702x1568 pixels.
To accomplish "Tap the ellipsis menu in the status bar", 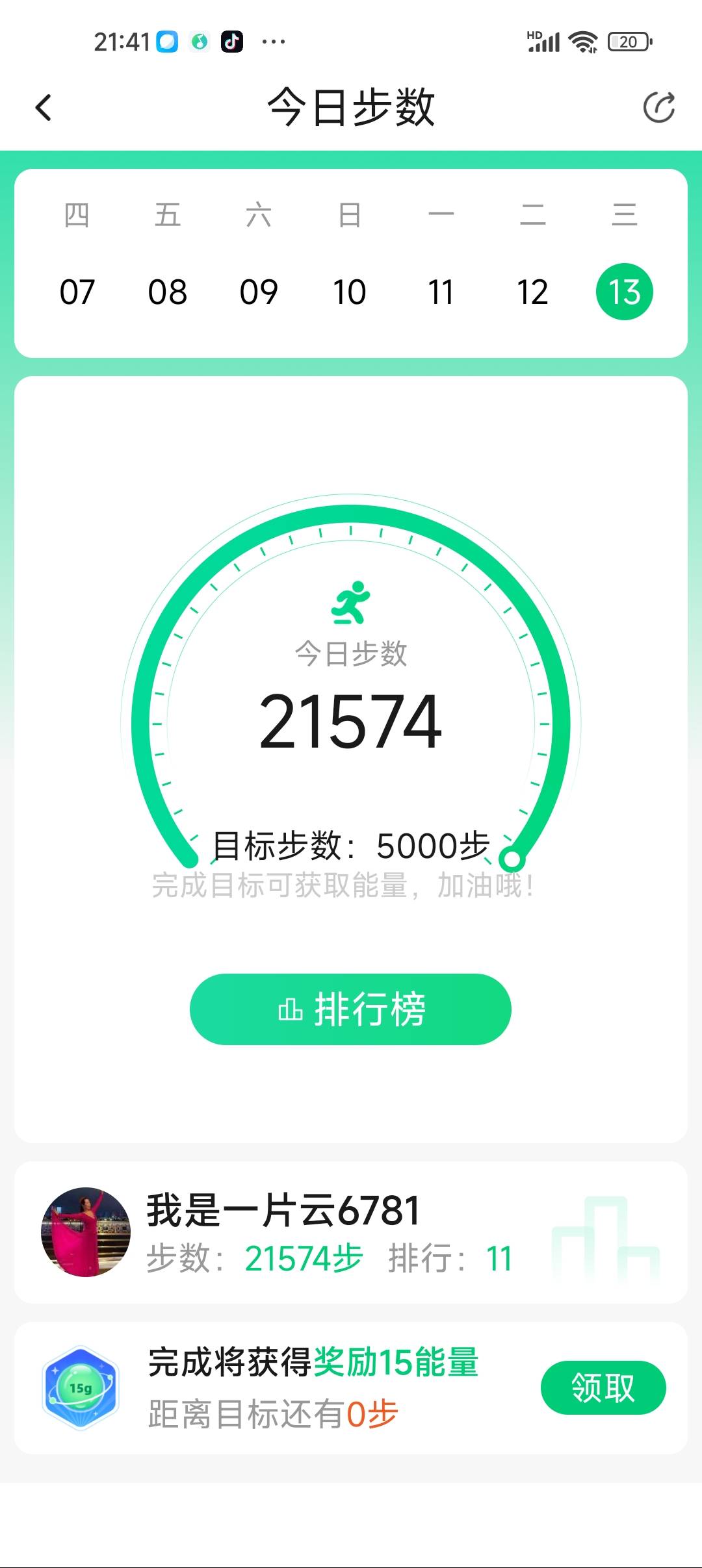I will (x=275, y=41).
